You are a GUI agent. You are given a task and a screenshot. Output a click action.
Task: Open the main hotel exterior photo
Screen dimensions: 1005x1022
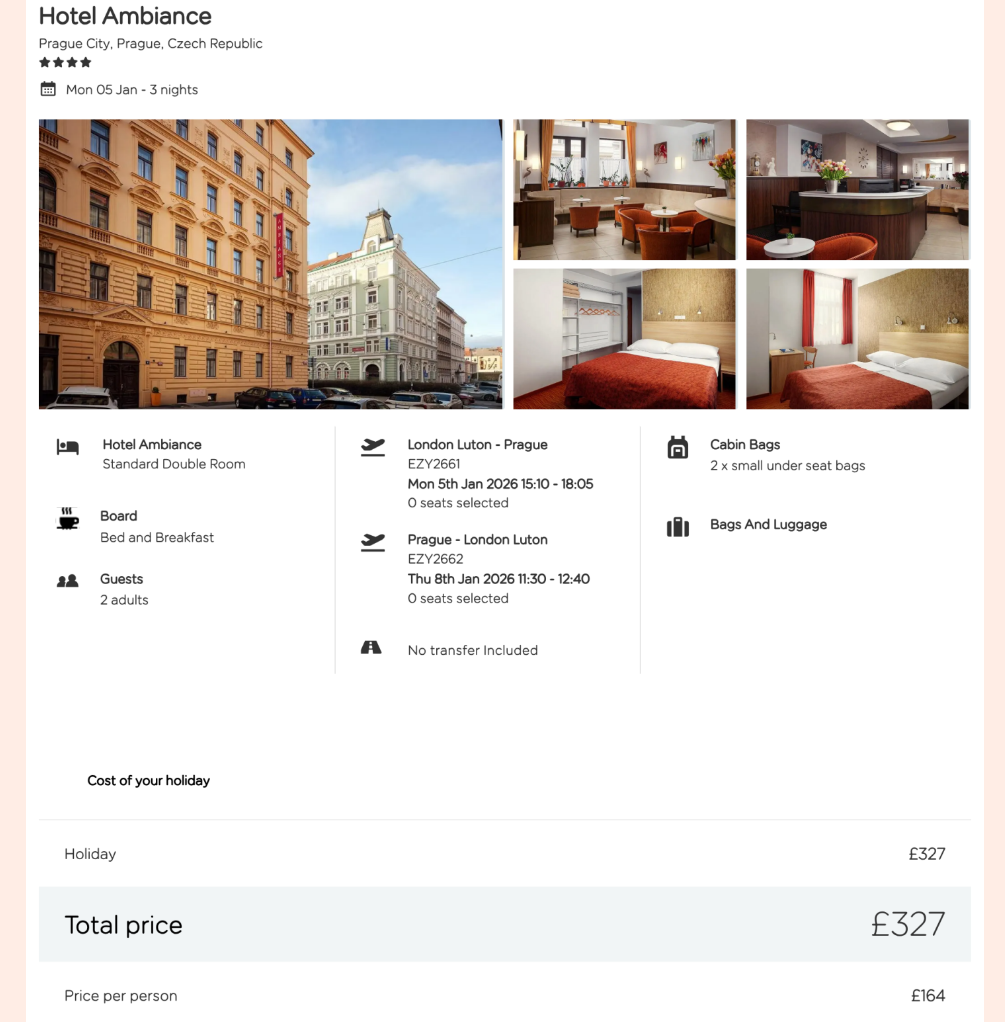point(270,264)
